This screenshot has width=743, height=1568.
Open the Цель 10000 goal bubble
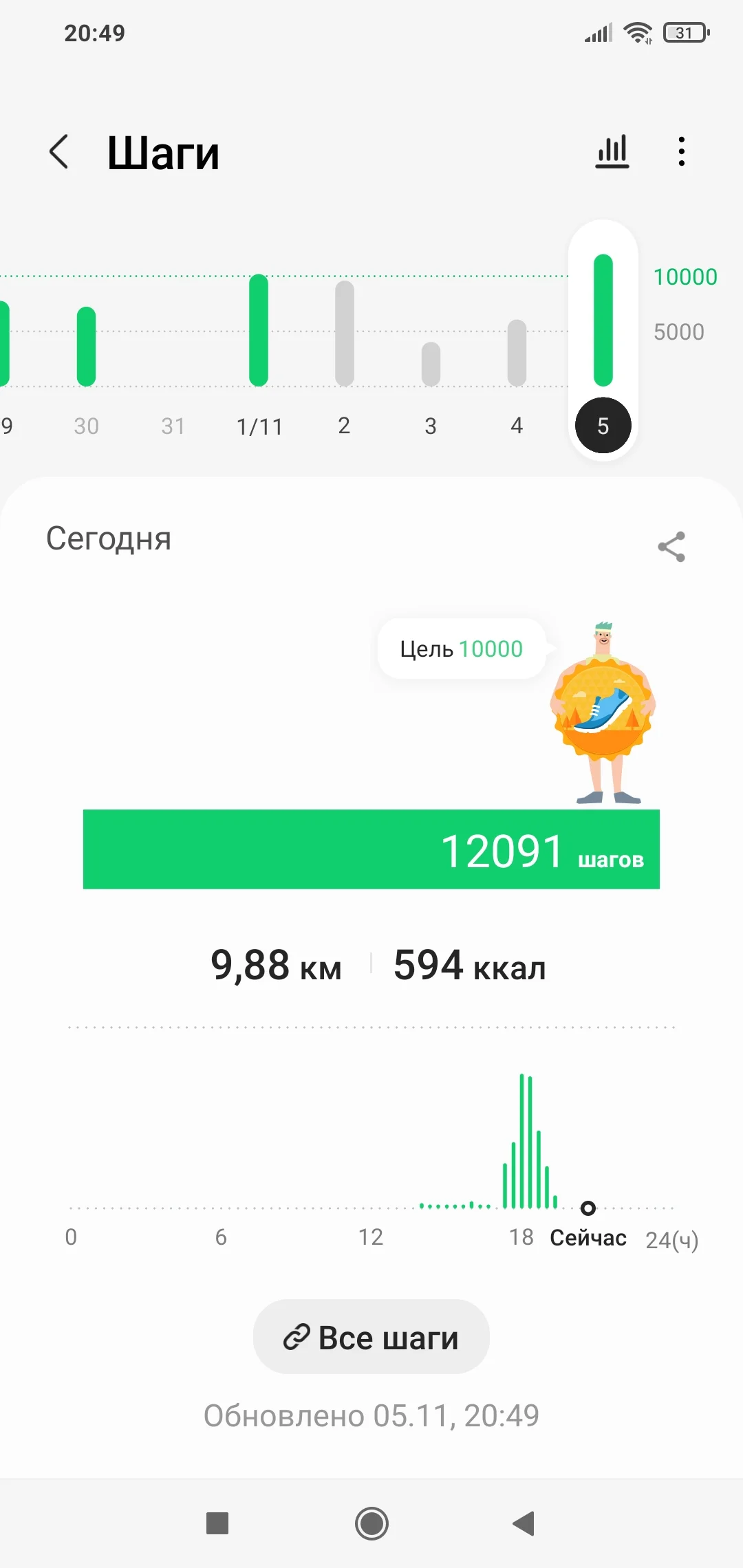pos(462,649)
